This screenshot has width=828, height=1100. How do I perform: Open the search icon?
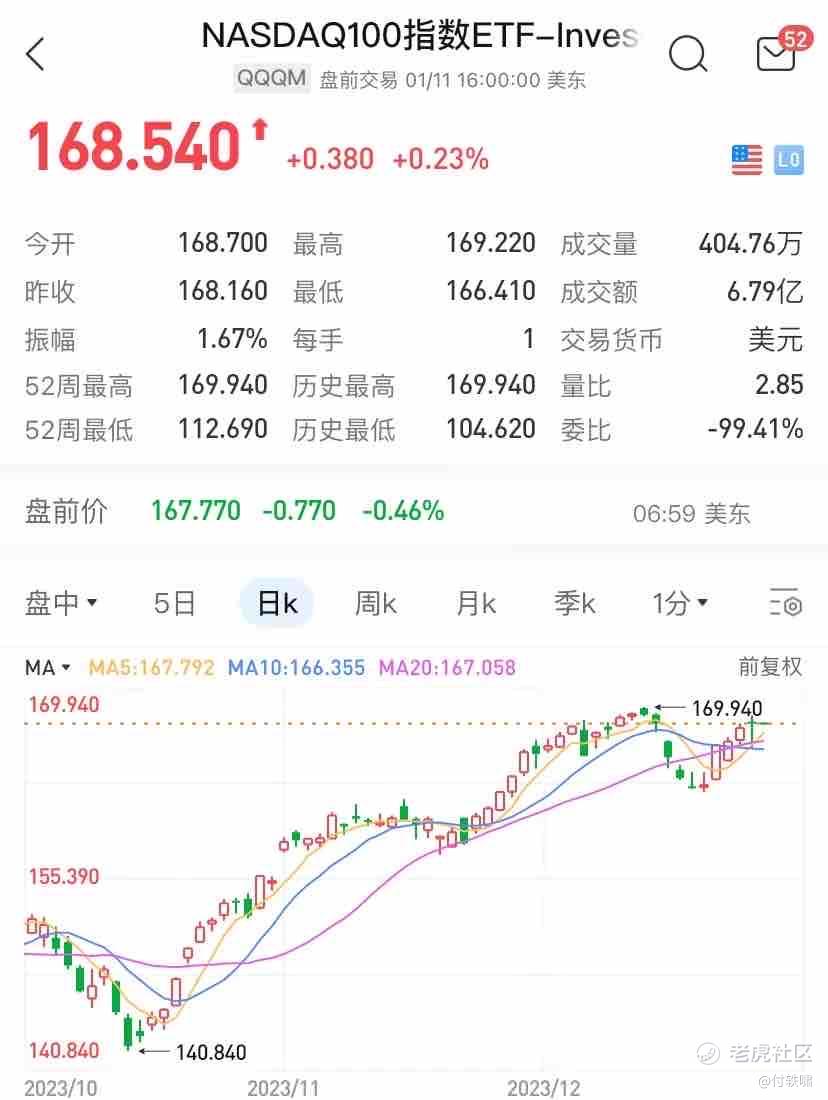(x=689, y=55)
